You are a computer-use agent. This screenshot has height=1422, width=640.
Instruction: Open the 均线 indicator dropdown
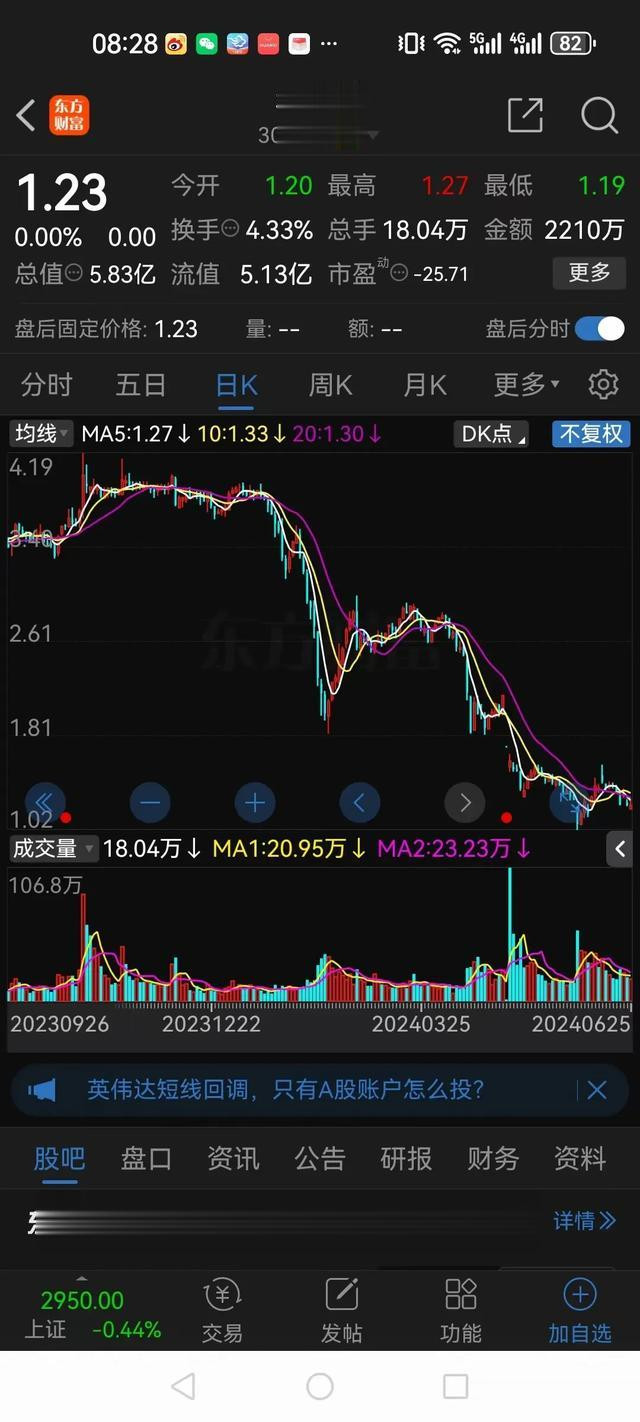point(41,434)
